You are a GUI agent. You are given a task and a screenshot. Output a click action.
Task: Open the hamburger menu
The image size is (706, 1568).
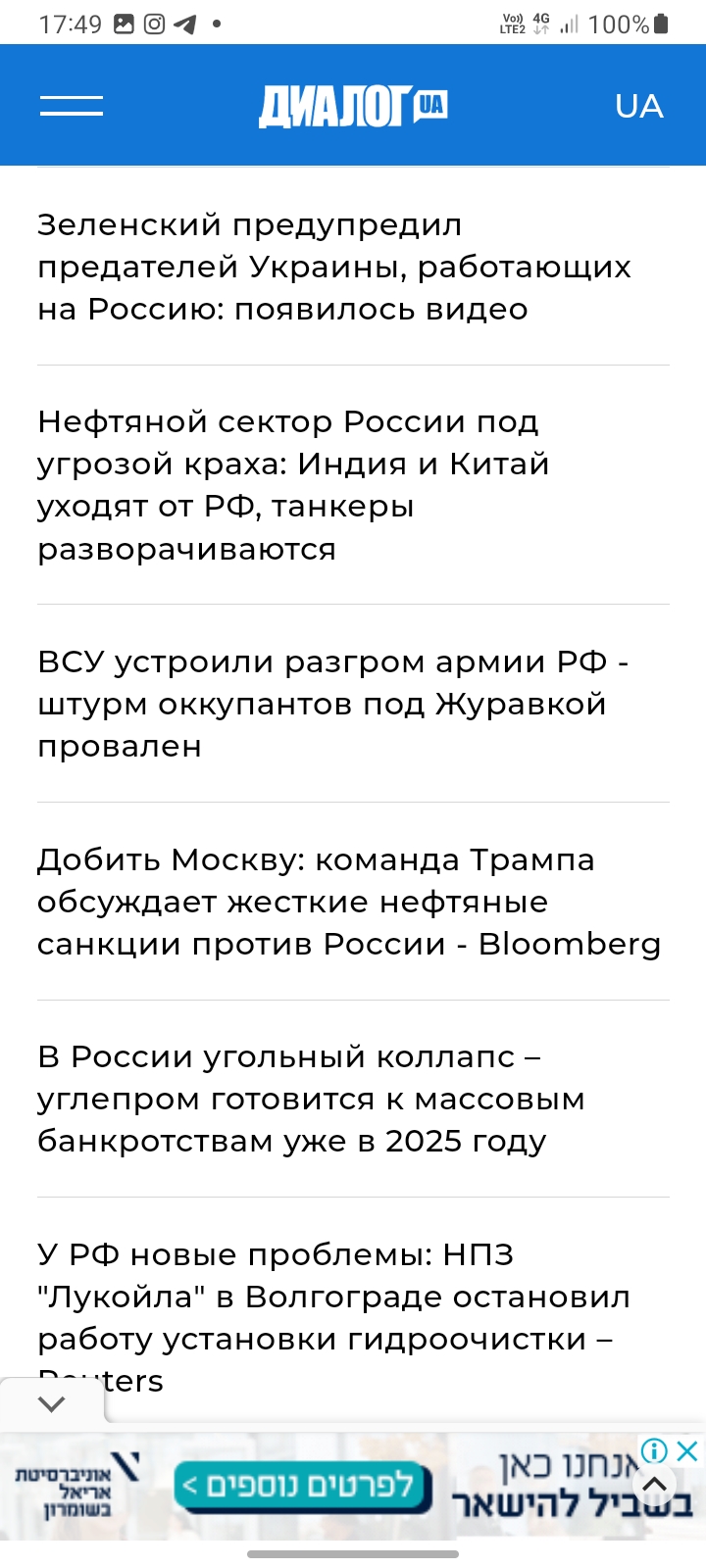coord(71,106)
